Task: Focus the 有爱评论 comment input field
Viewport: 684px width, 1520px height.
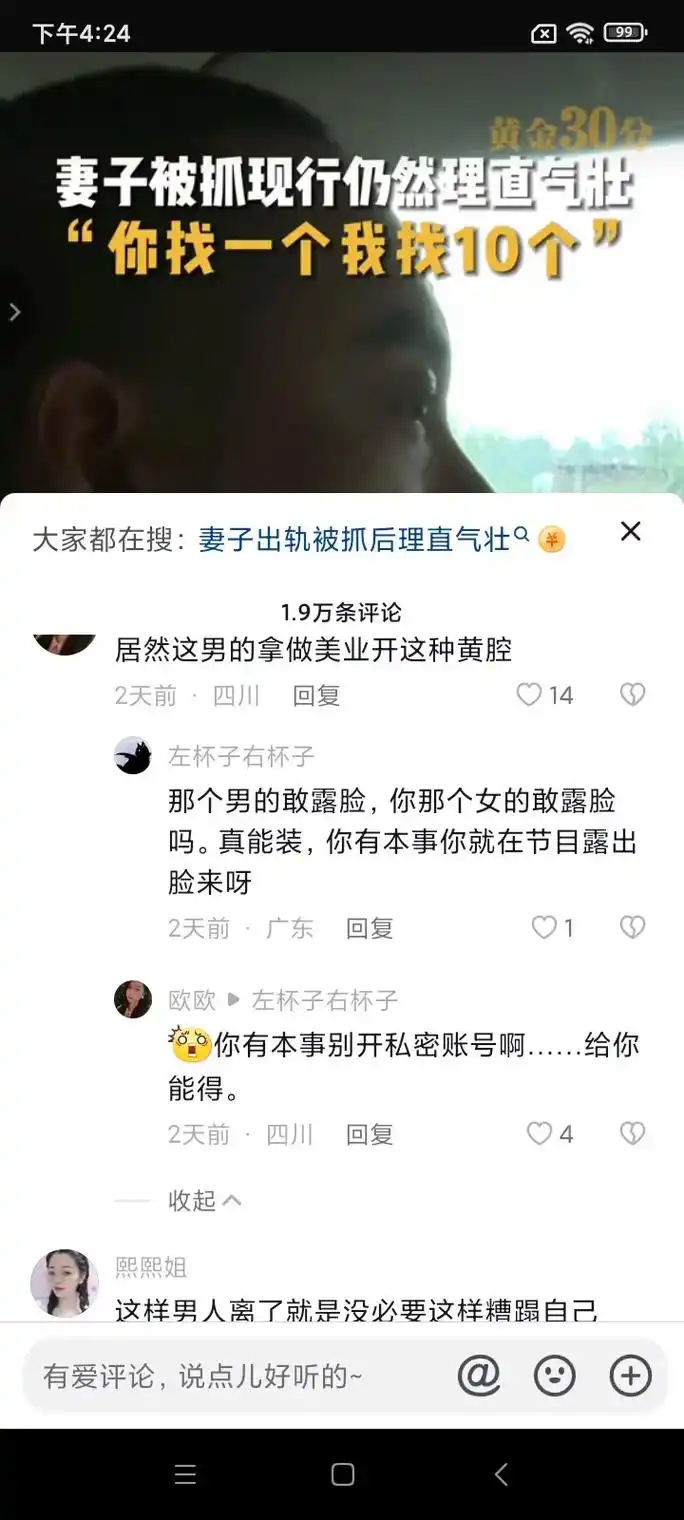Action: 230,1377
